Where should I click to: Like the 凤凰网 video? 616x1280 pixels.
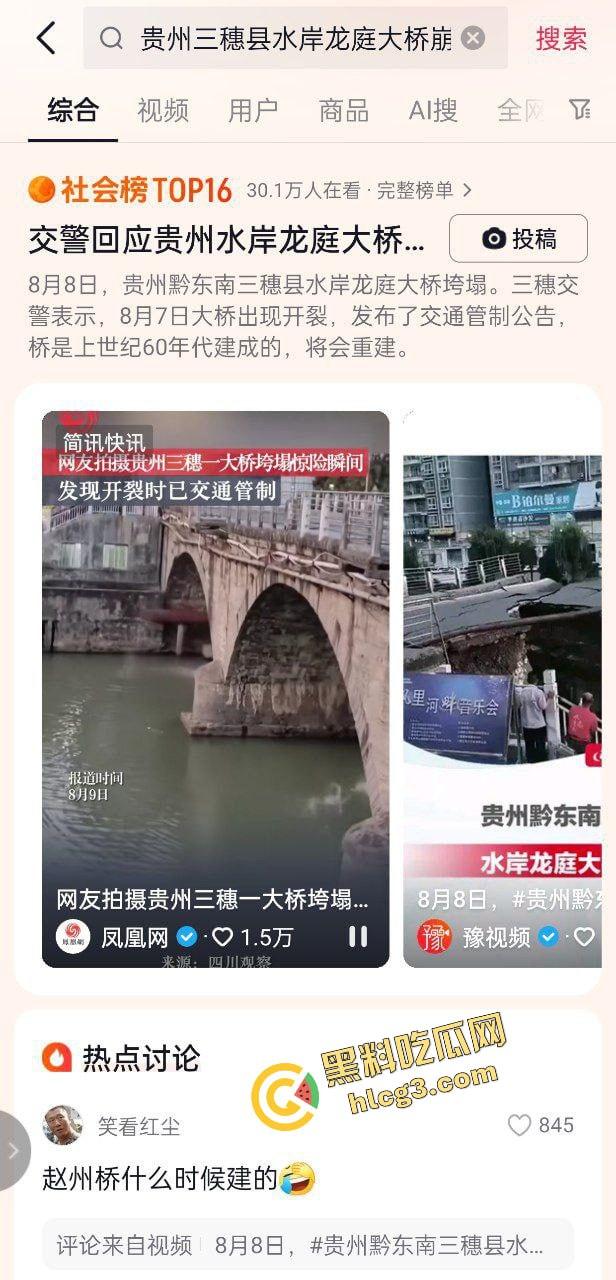[x=222, y=937]
